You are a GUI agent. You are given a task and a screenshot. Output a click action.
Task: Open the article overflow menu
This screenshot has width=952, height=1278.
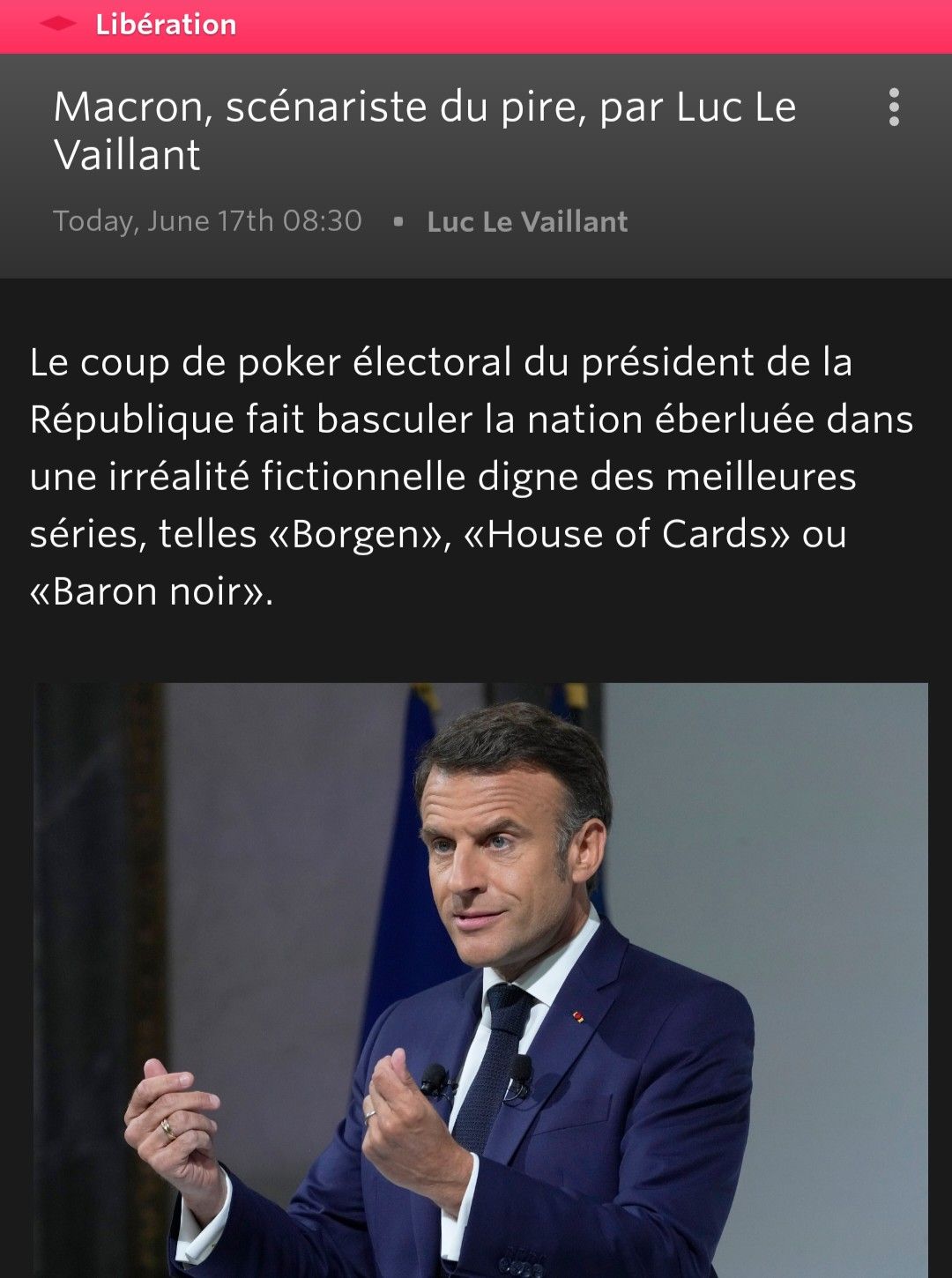(894, 108)
